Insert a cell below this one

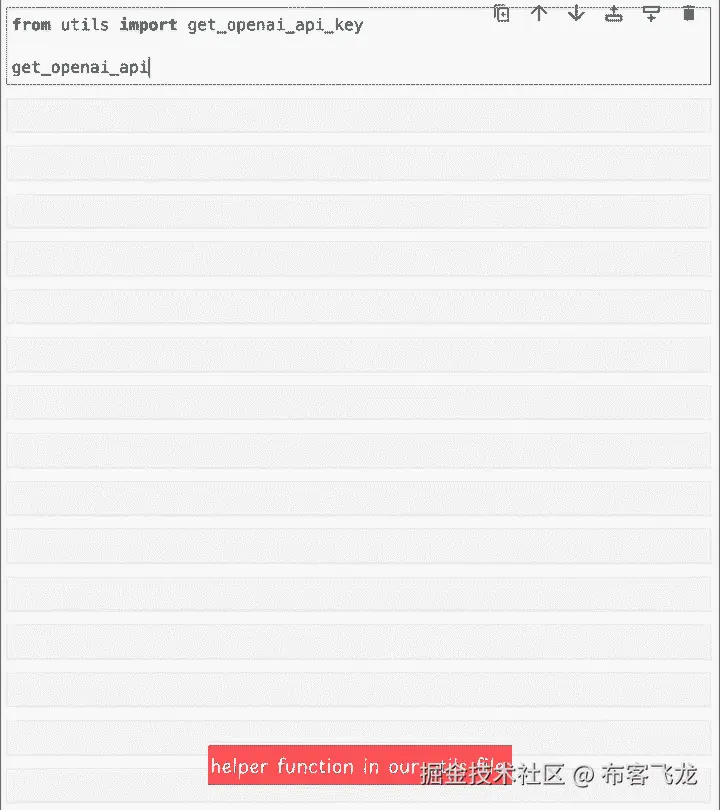coord(651,14)
